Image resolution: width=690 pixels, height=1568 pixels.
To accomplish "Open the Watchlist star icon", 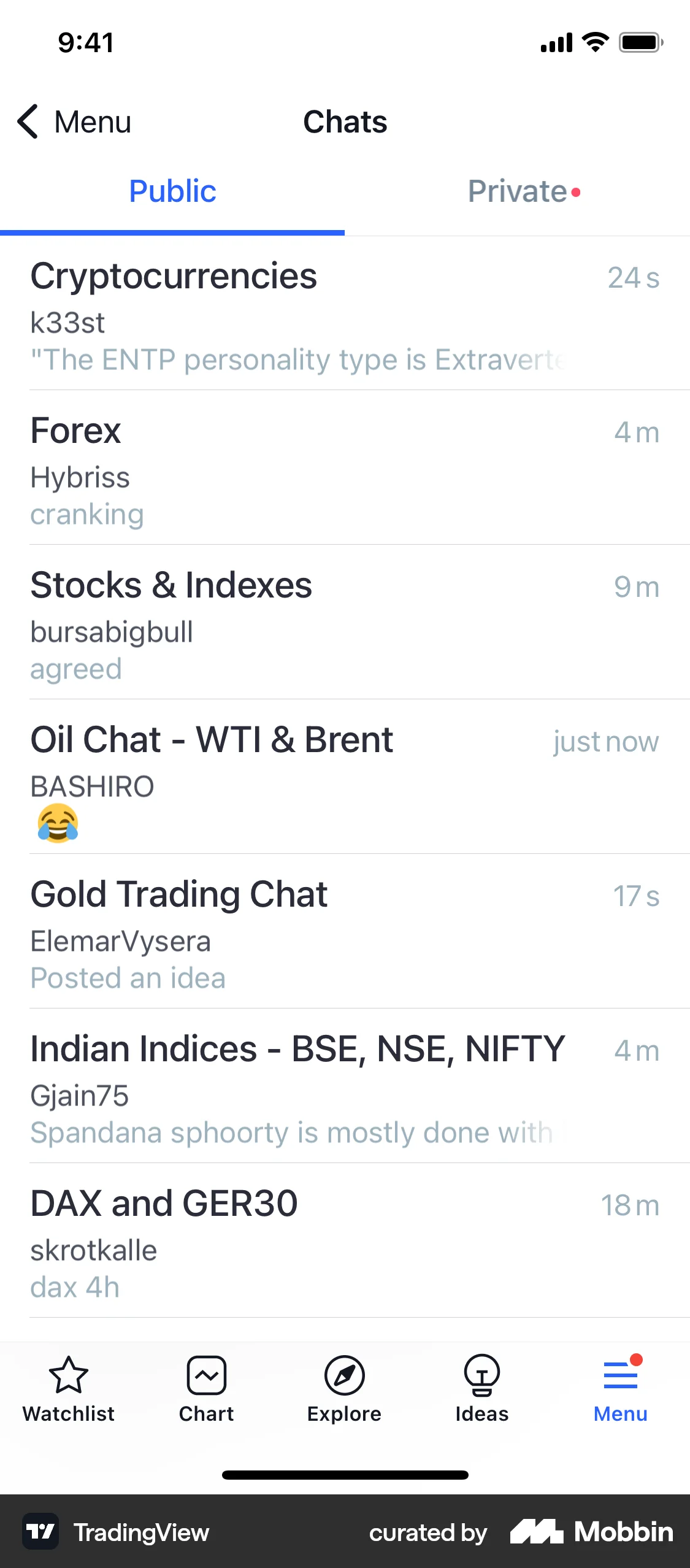I will (67, 1378).
